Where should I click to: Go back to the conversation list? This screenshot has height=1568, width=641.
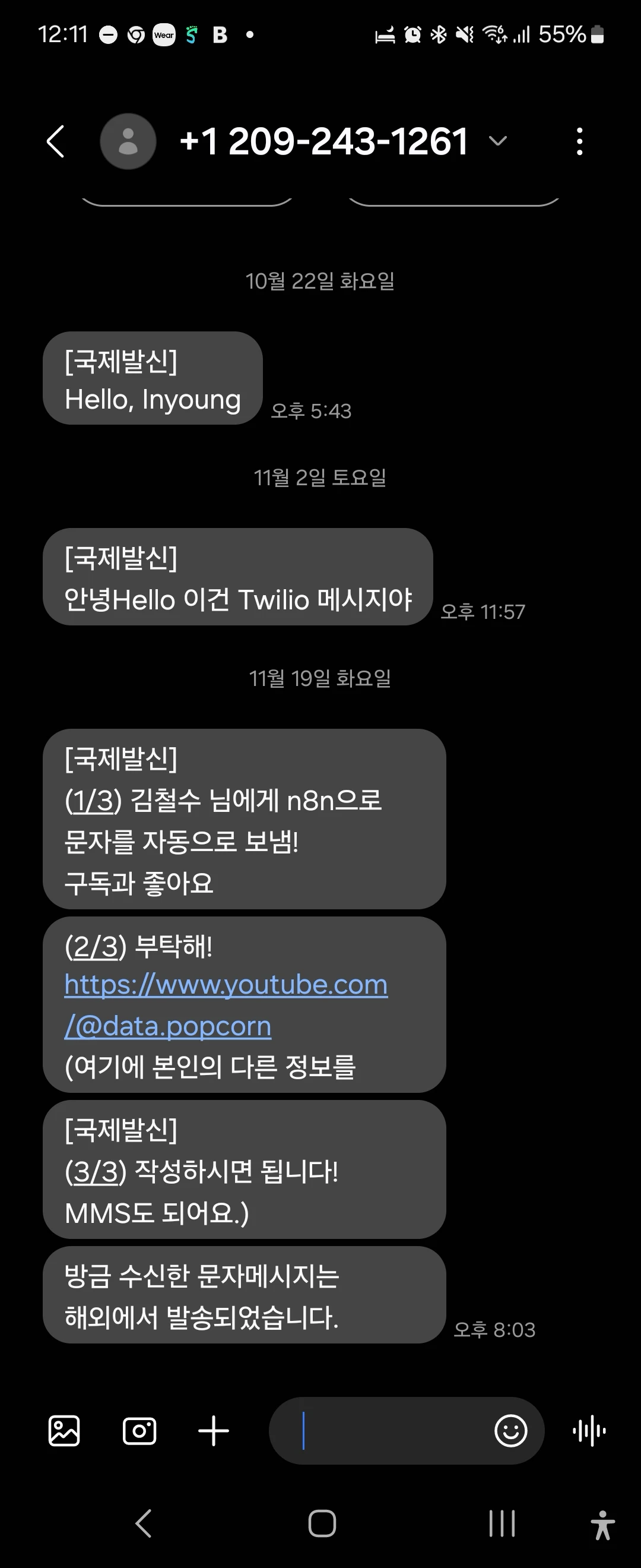55,142
